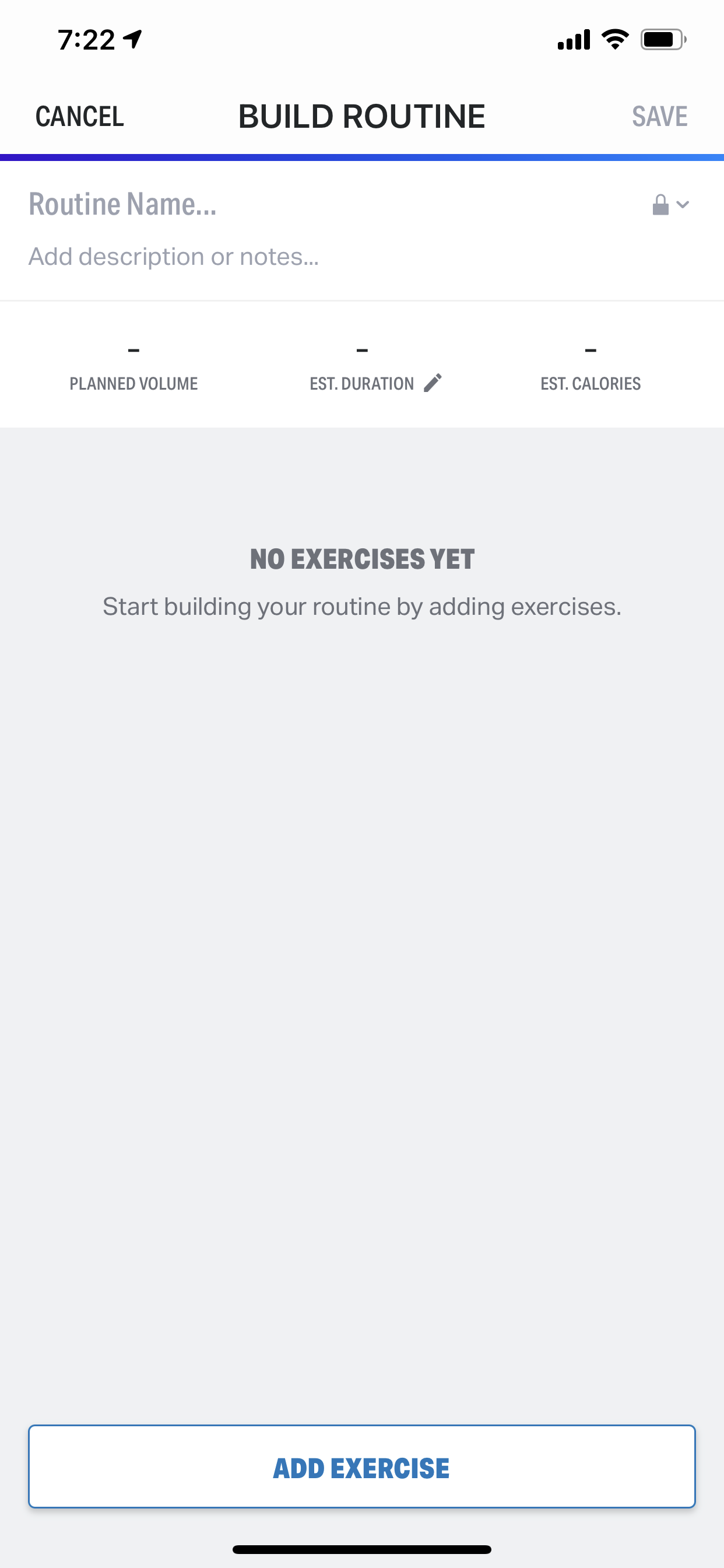This screenshot has width=724, height=1568.
Task: Click the EST. CALORIES dash placeholder
Action: click(x=590, y=350)
